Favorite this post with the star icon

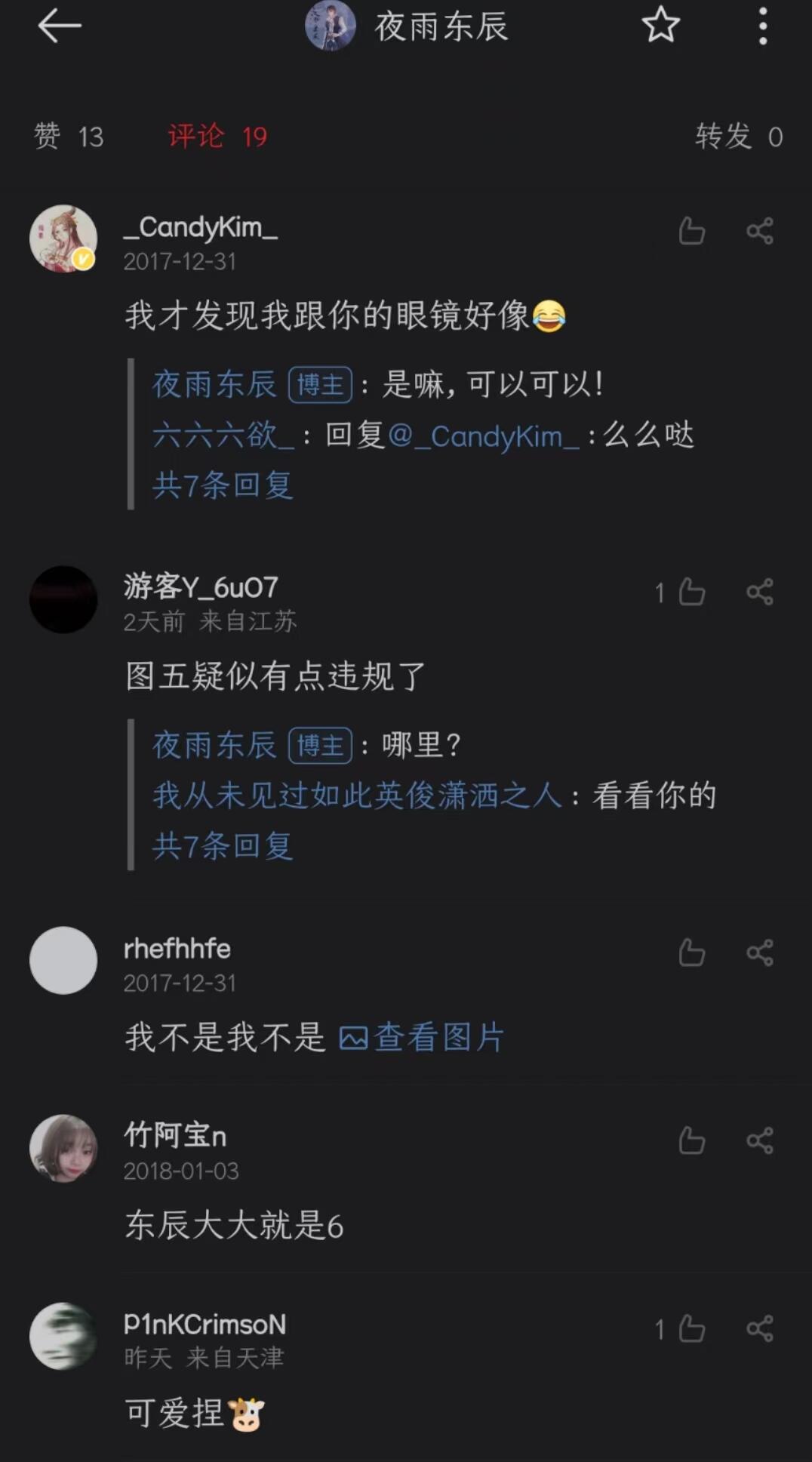click(x=660, y=25)
